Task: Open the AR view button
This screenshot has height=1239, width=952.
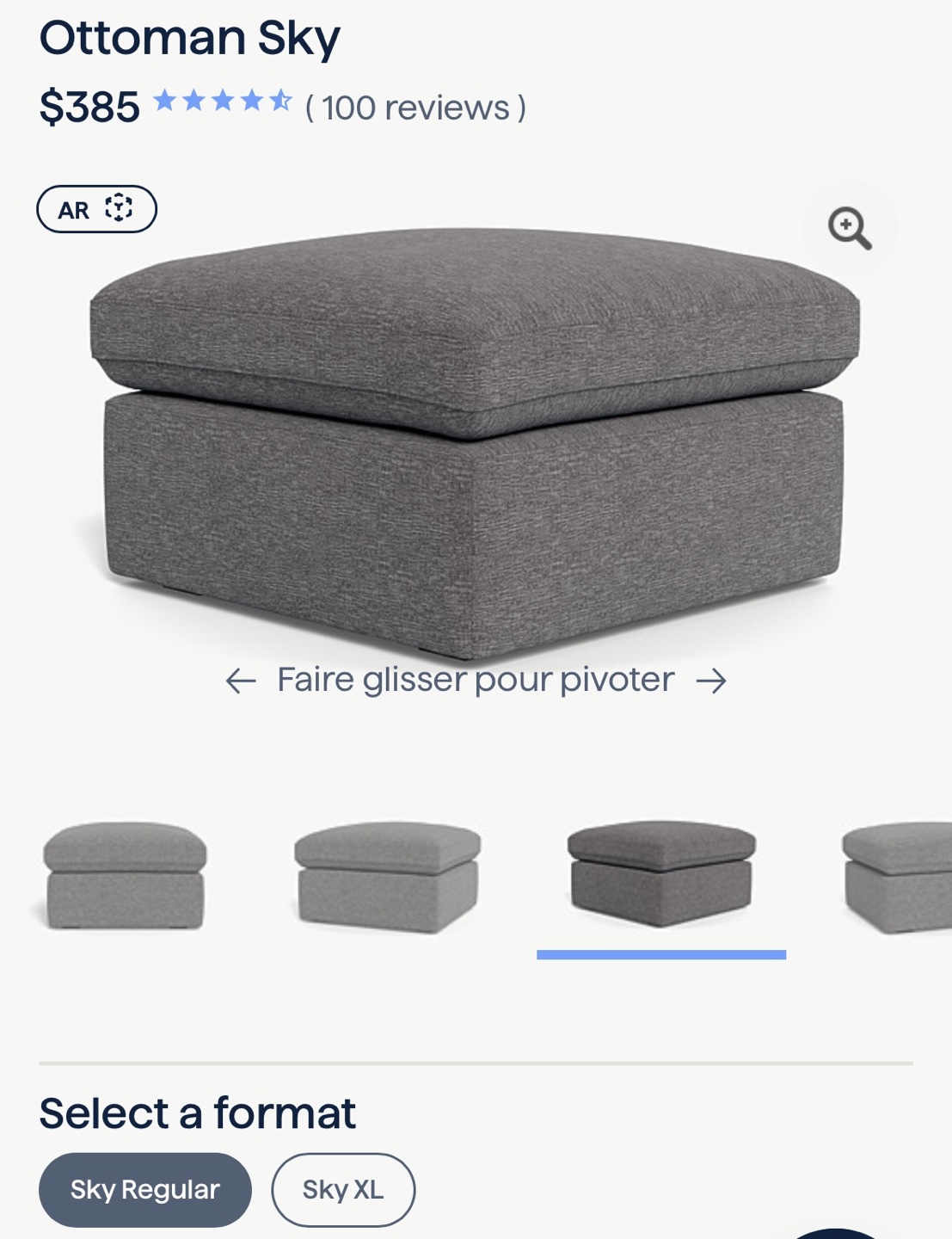Action: click(x=96, y=209)
